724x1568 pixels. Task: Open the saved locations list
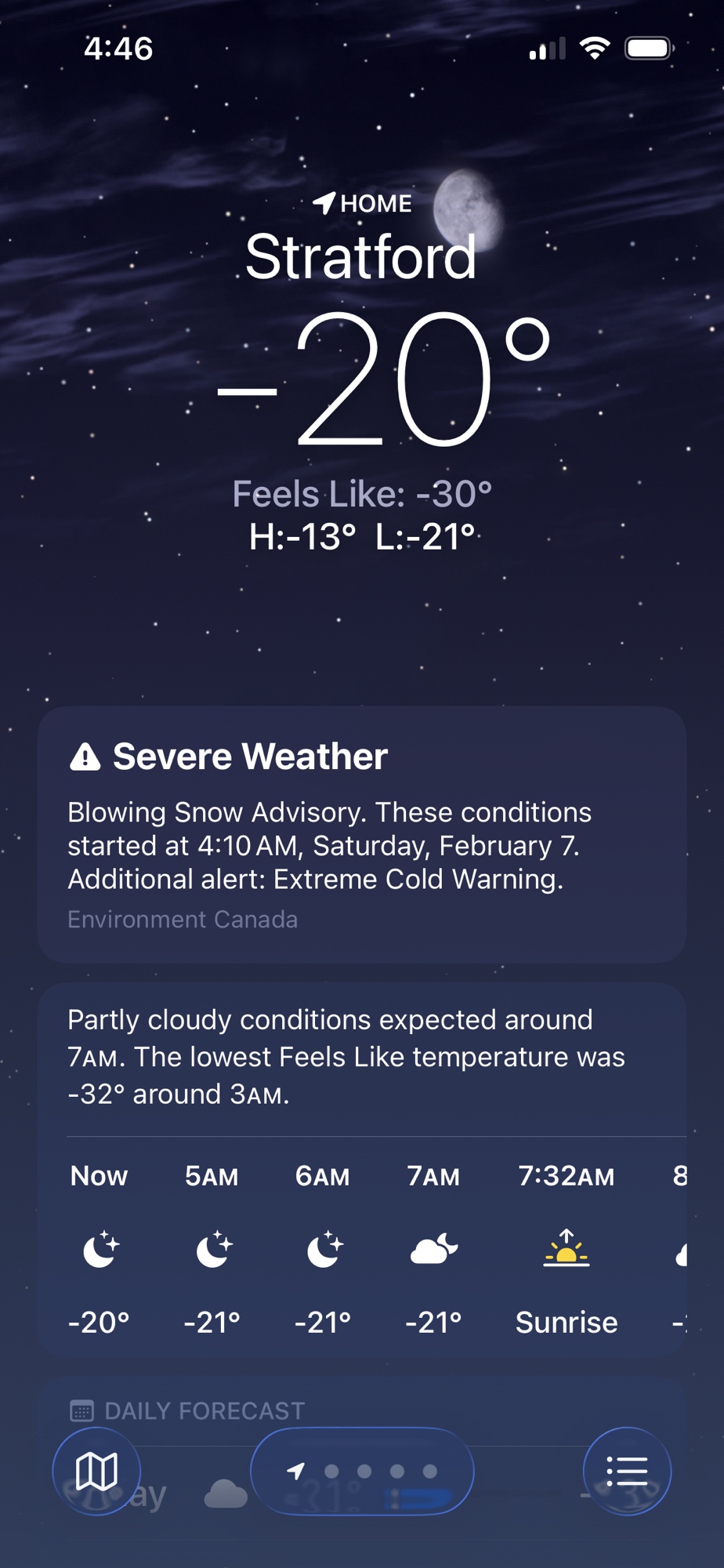(x=627, y=1471)
